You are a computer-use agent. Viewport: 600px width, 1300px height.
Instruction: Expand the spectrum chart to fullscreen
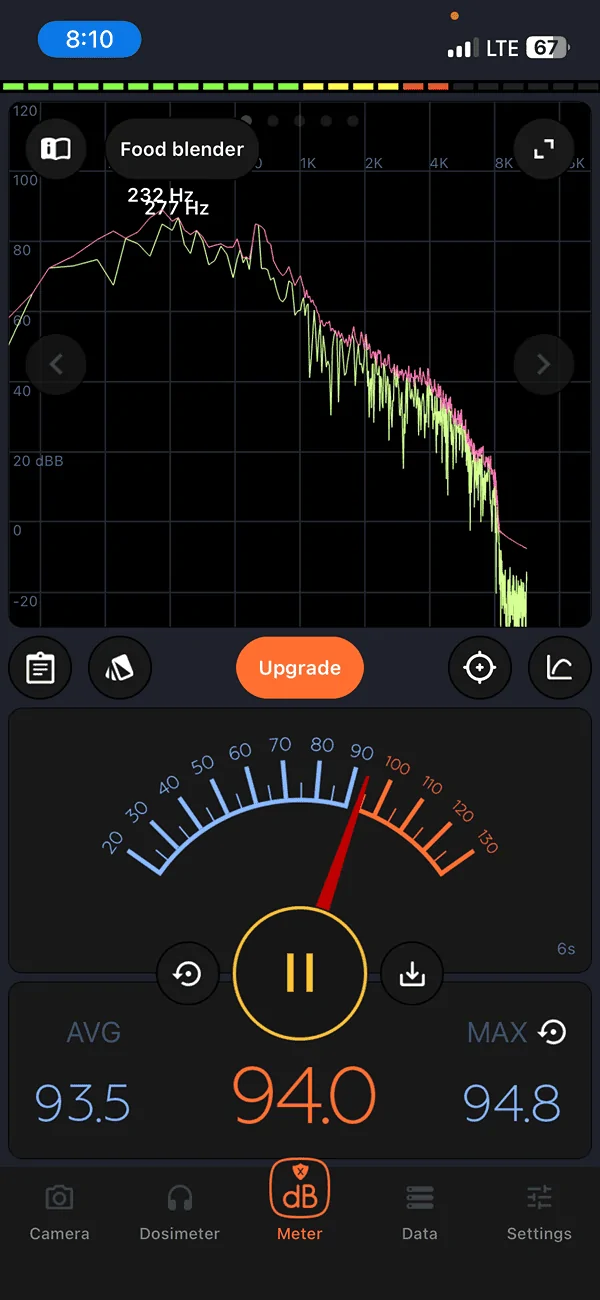[543, 150]
